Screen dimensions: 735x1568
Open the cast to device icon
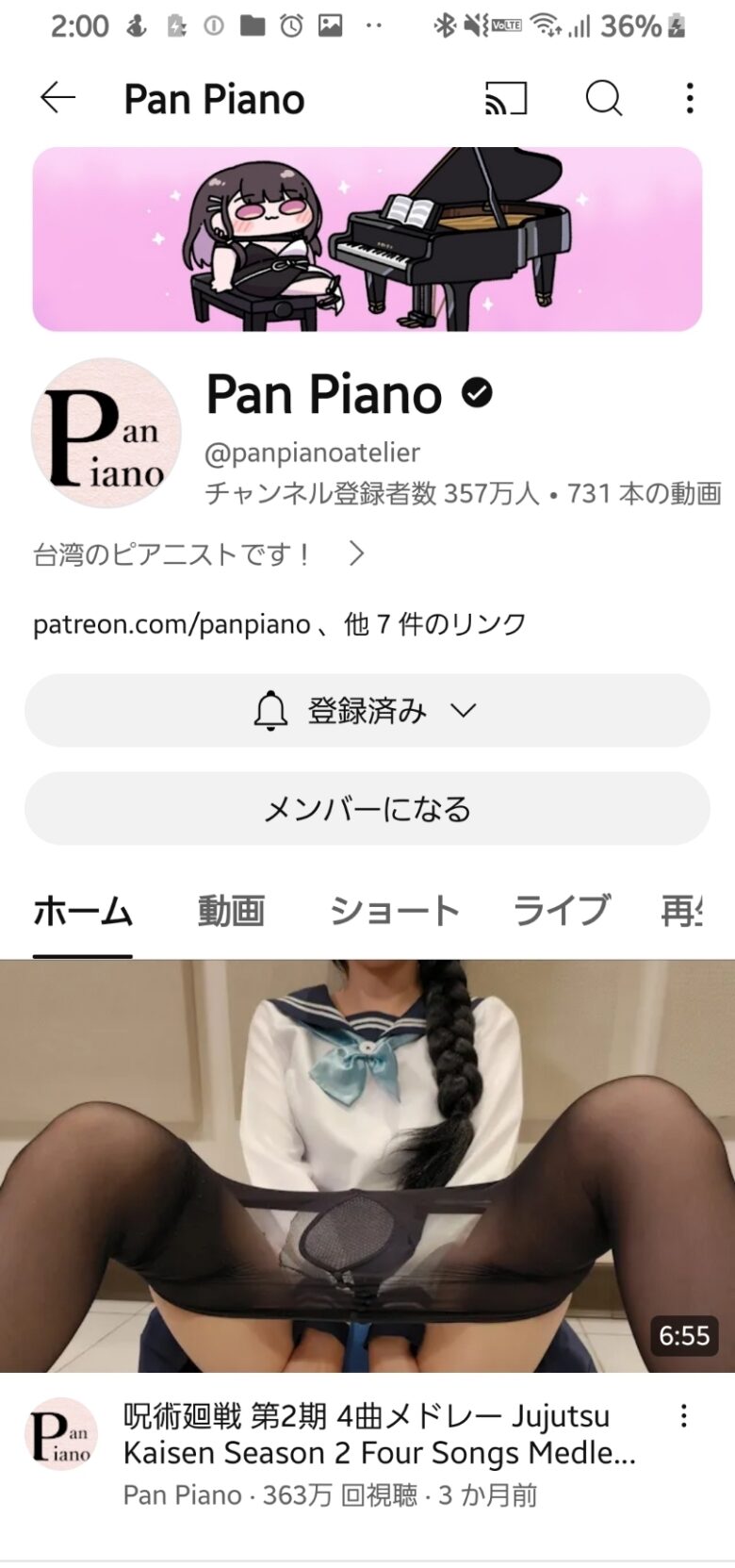(506, 98)
